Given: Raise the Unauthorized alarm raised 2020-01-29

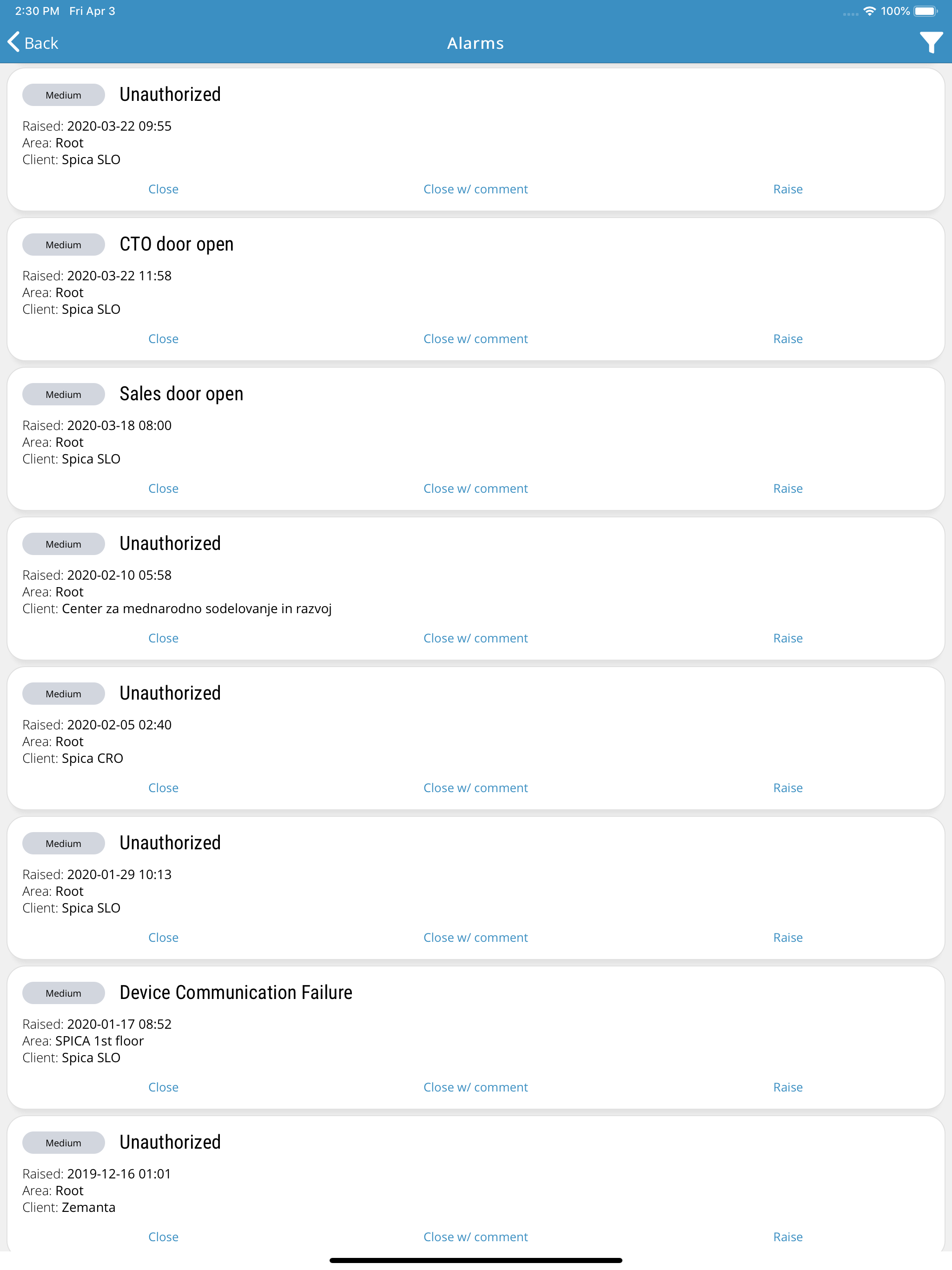Looking at the screenshot, I should click(x=787, y=937).
